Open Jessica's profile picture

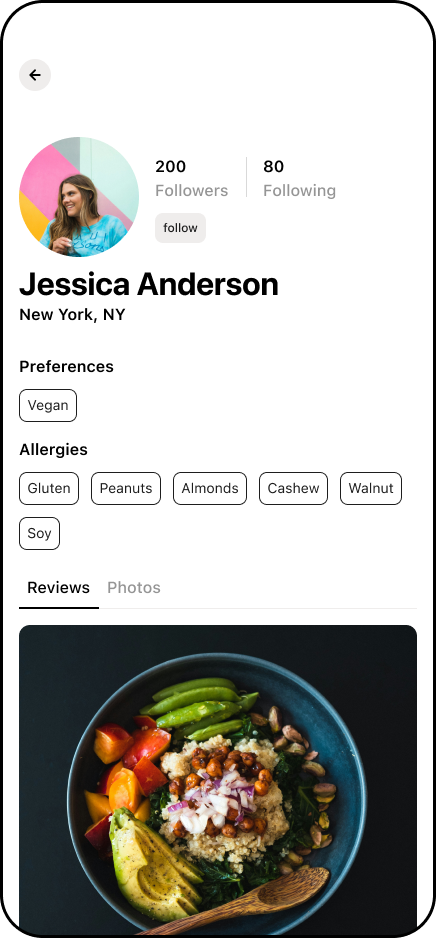(79, 197)
